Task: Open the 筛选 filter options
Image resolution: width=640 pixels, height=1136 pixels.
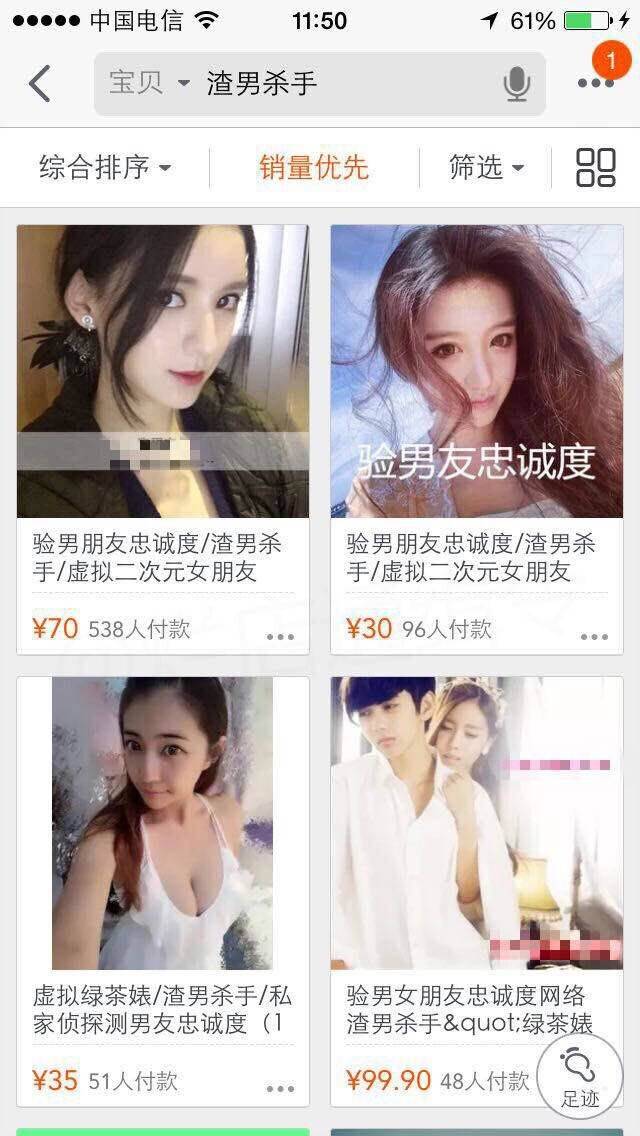Action: (x=486, y=167)
